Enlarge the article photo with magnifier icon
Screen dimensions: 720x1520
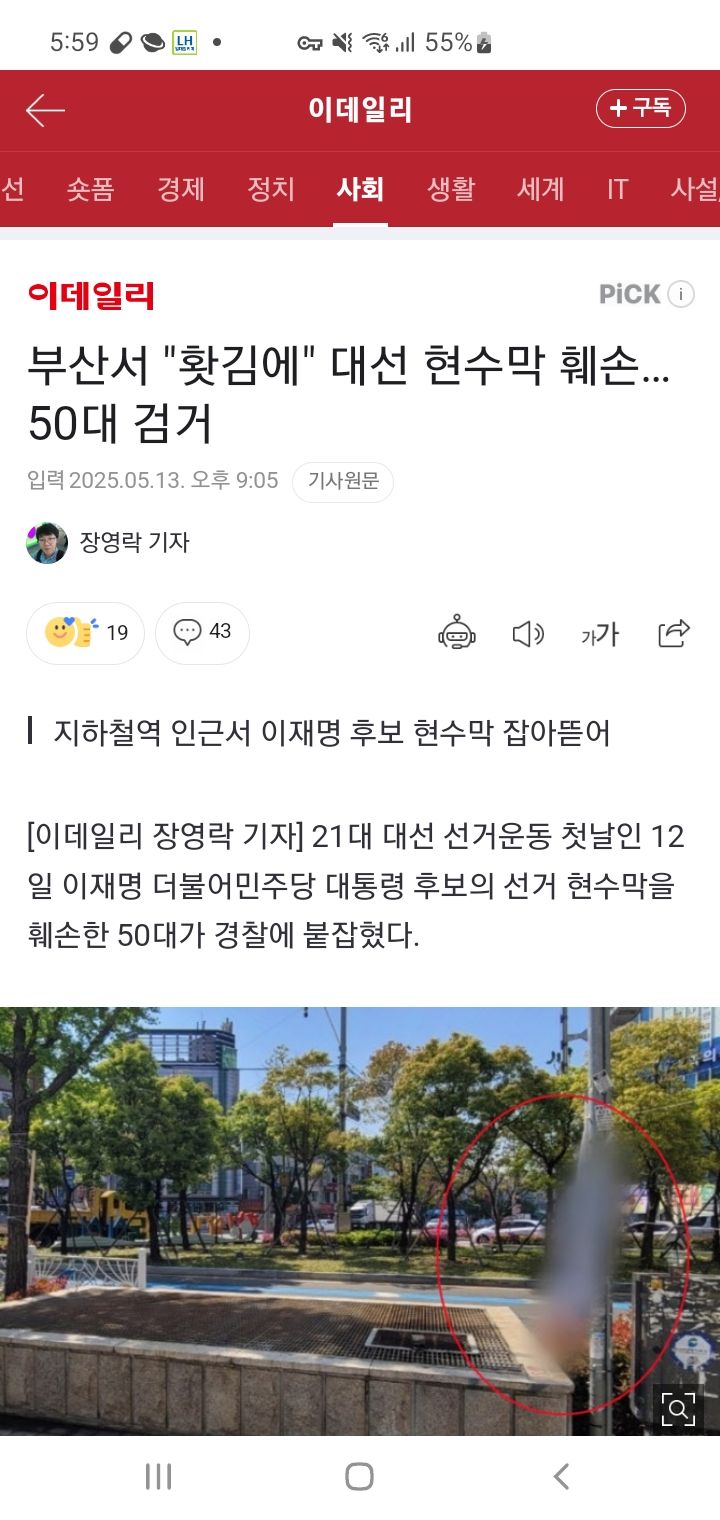click(678, 1408)
